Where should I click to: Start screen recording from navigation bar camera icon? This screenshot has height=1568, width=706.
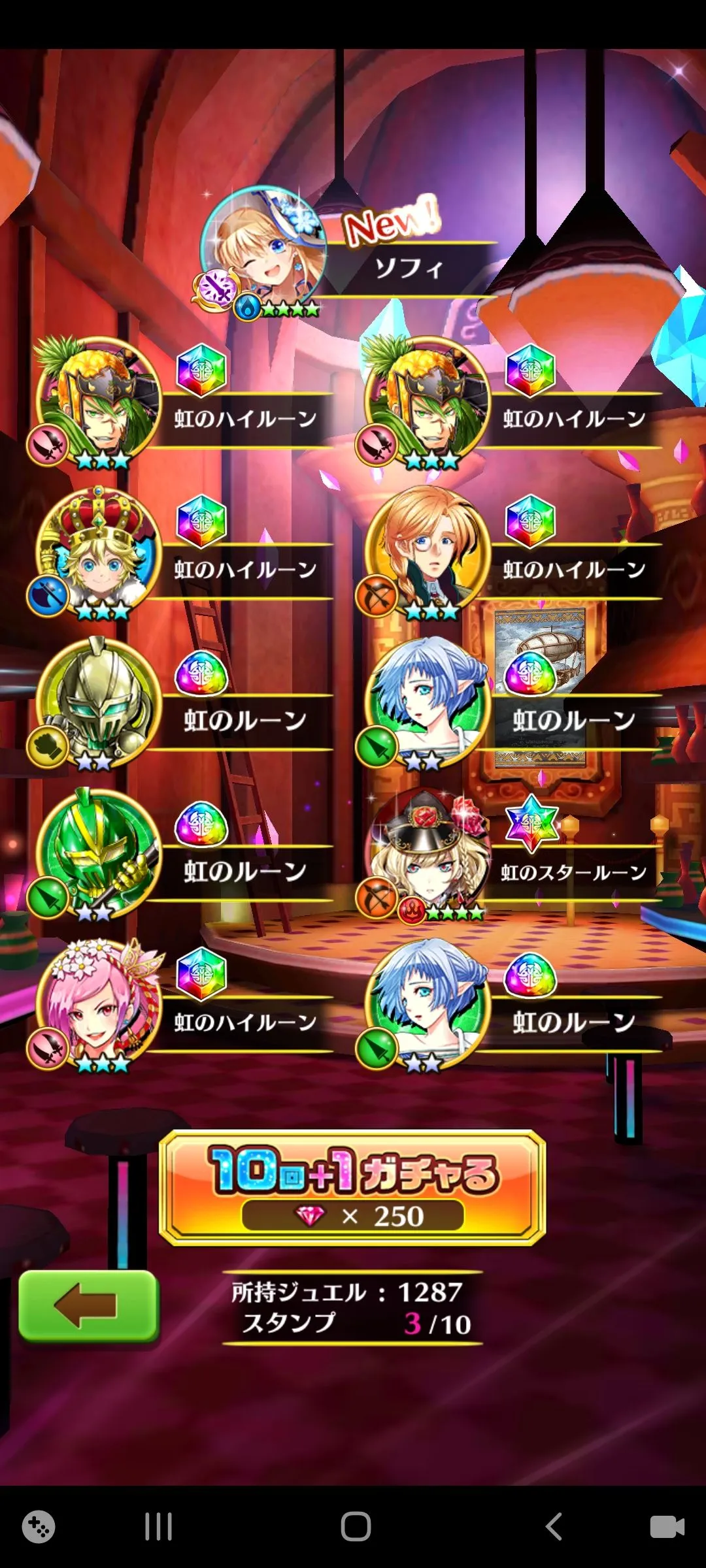tap(667, 1527)
